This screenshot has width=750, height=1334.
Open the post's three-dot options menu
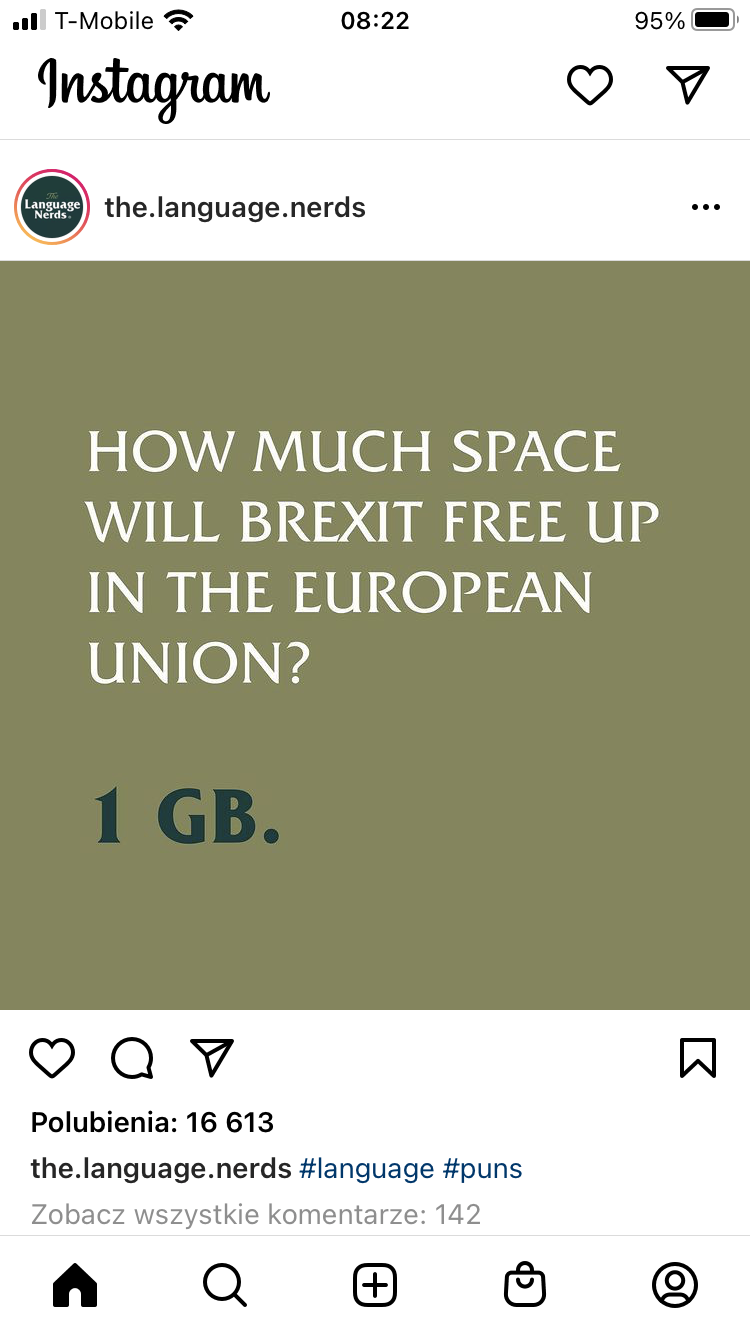[705, 208]
